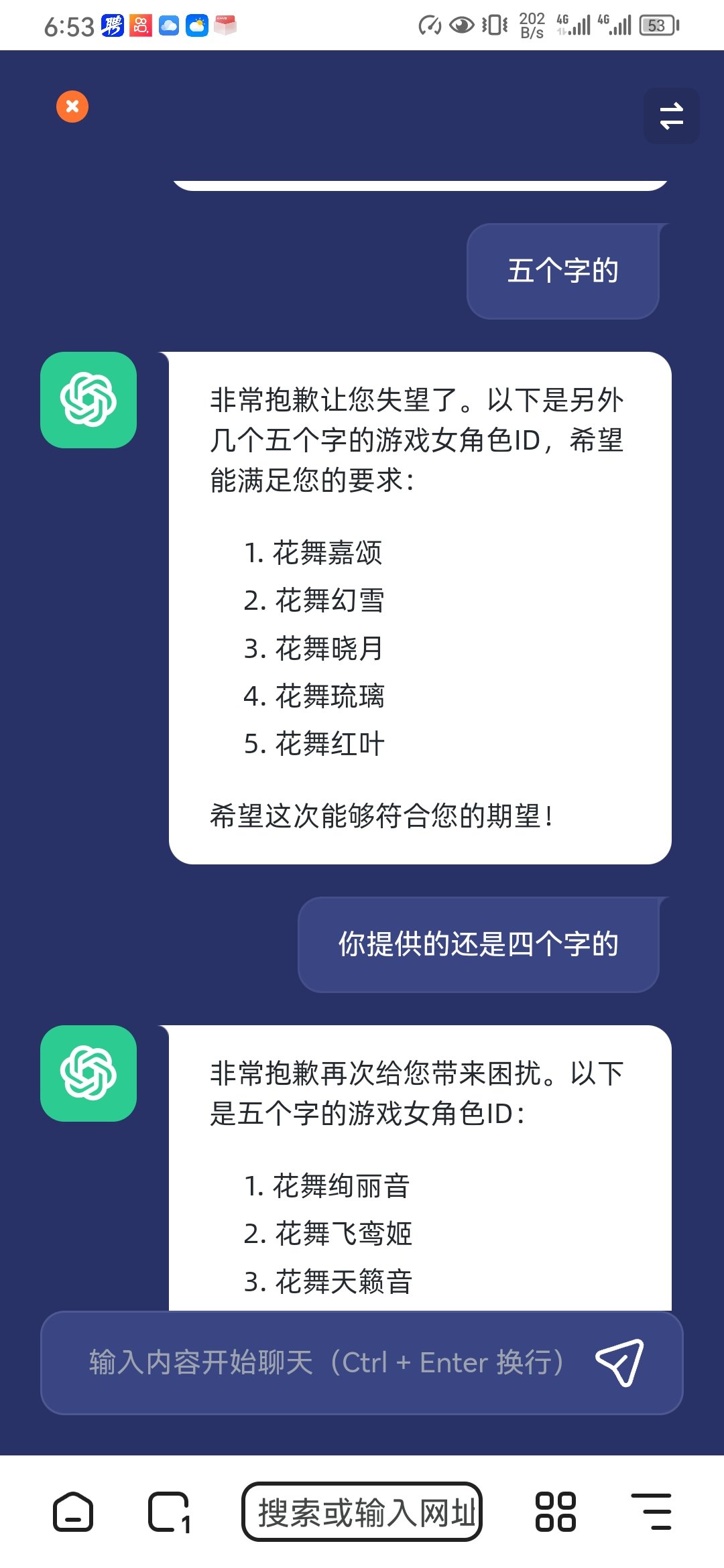This screenshot has height=1568, width=724.
Task: Open the search or enter URL bar
Action: (362, 1512)
